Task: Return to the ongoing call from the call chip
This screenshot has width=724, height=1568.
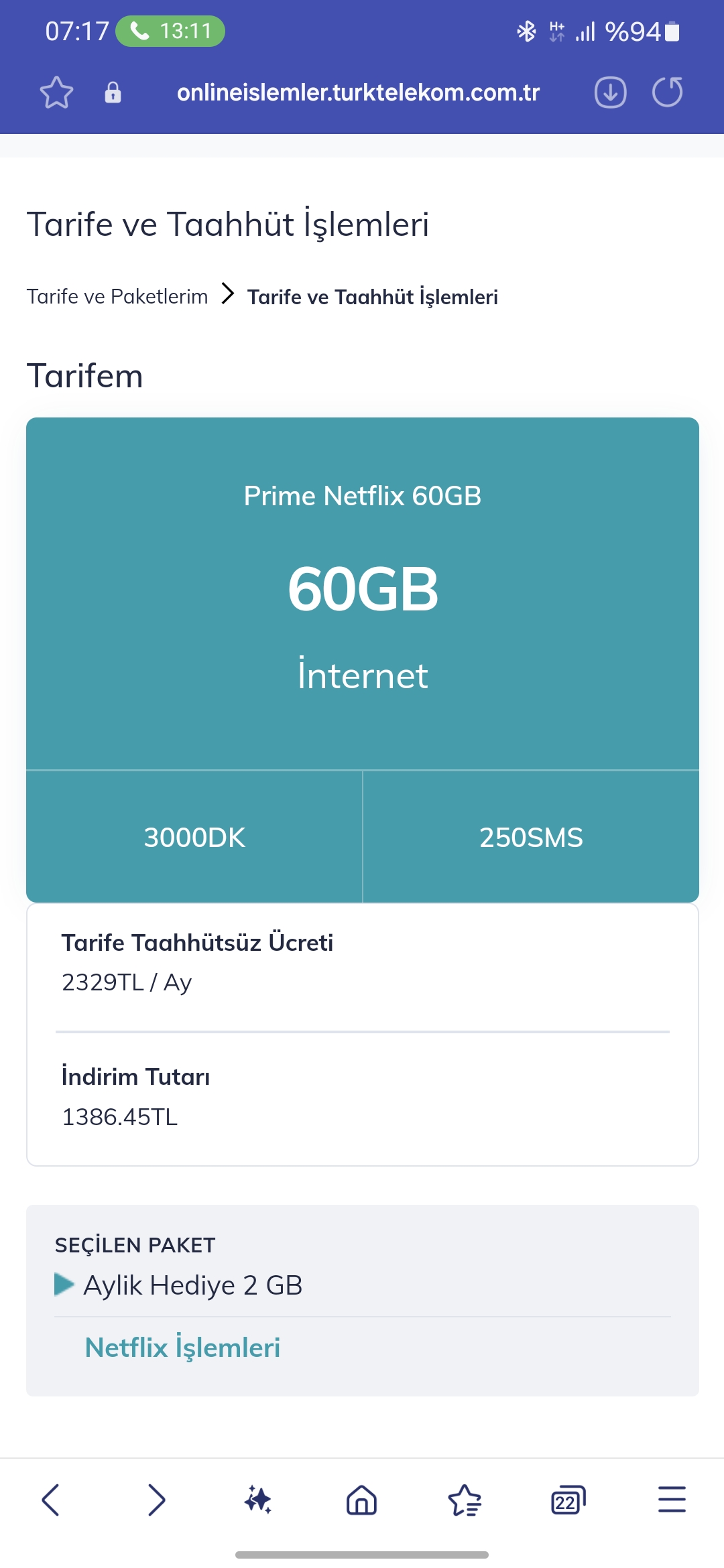Action: tap(170, 31)
